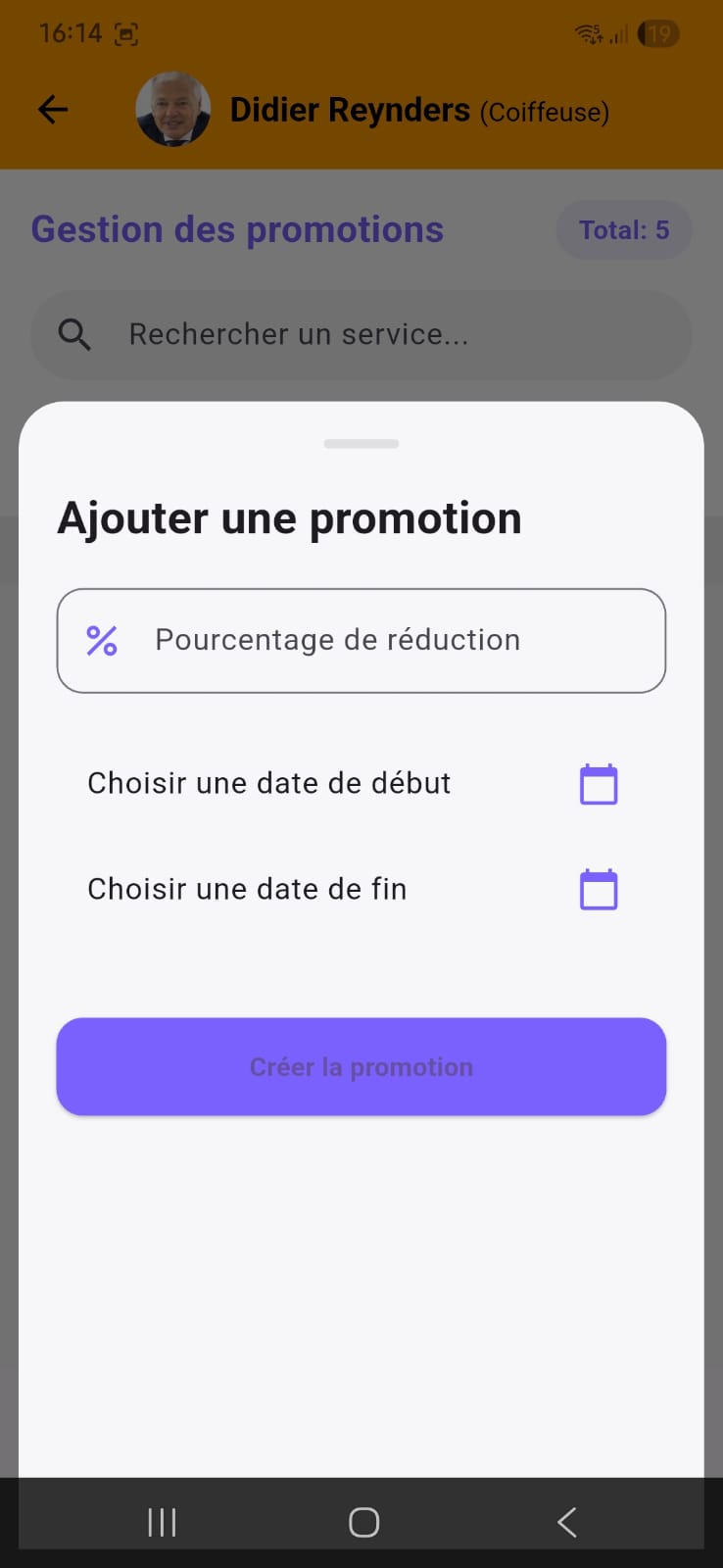
Task: Click the percentage icon in the reduction field
Action: click(101, 640)
